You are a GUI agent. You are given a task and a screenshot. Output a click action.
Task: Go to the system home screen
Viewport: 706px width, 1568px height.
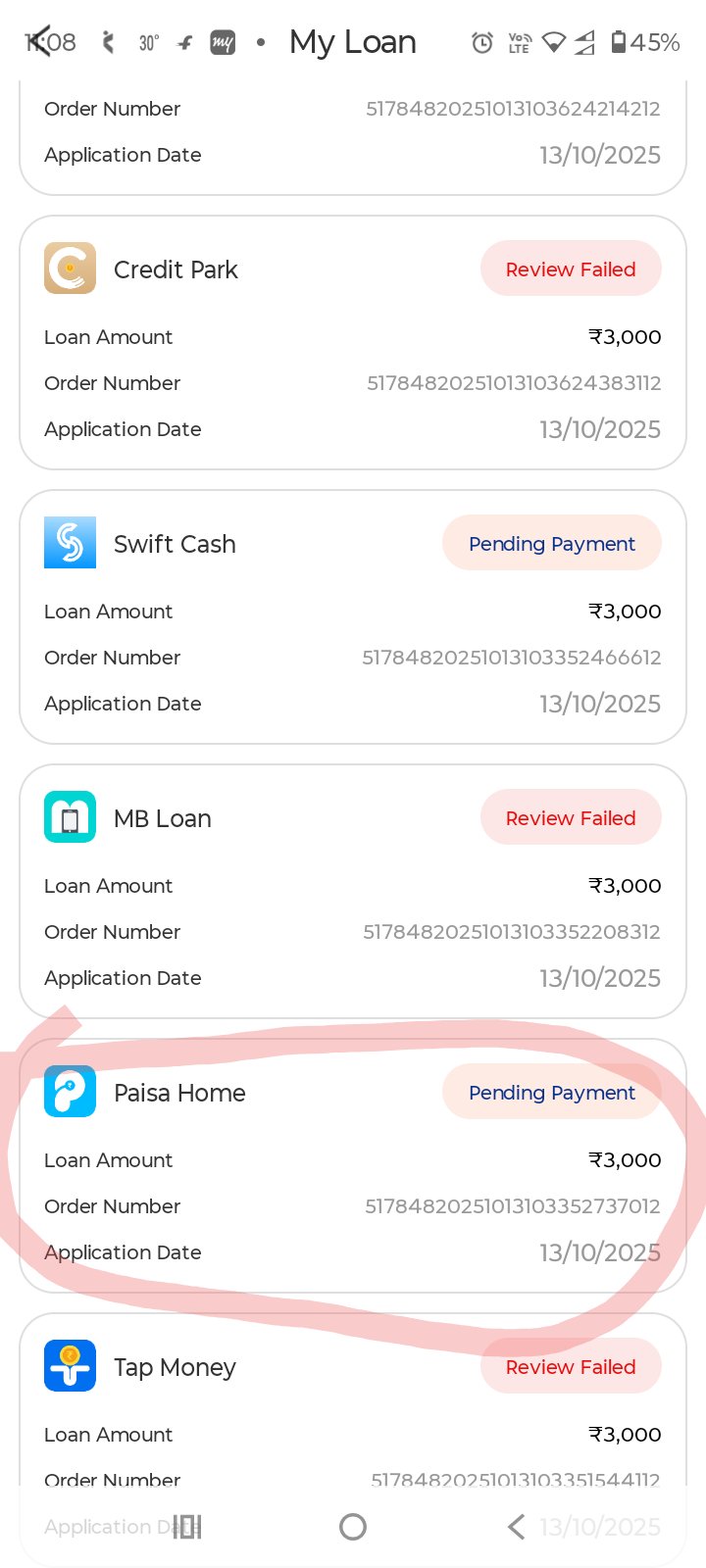[x=353, y=1527]
